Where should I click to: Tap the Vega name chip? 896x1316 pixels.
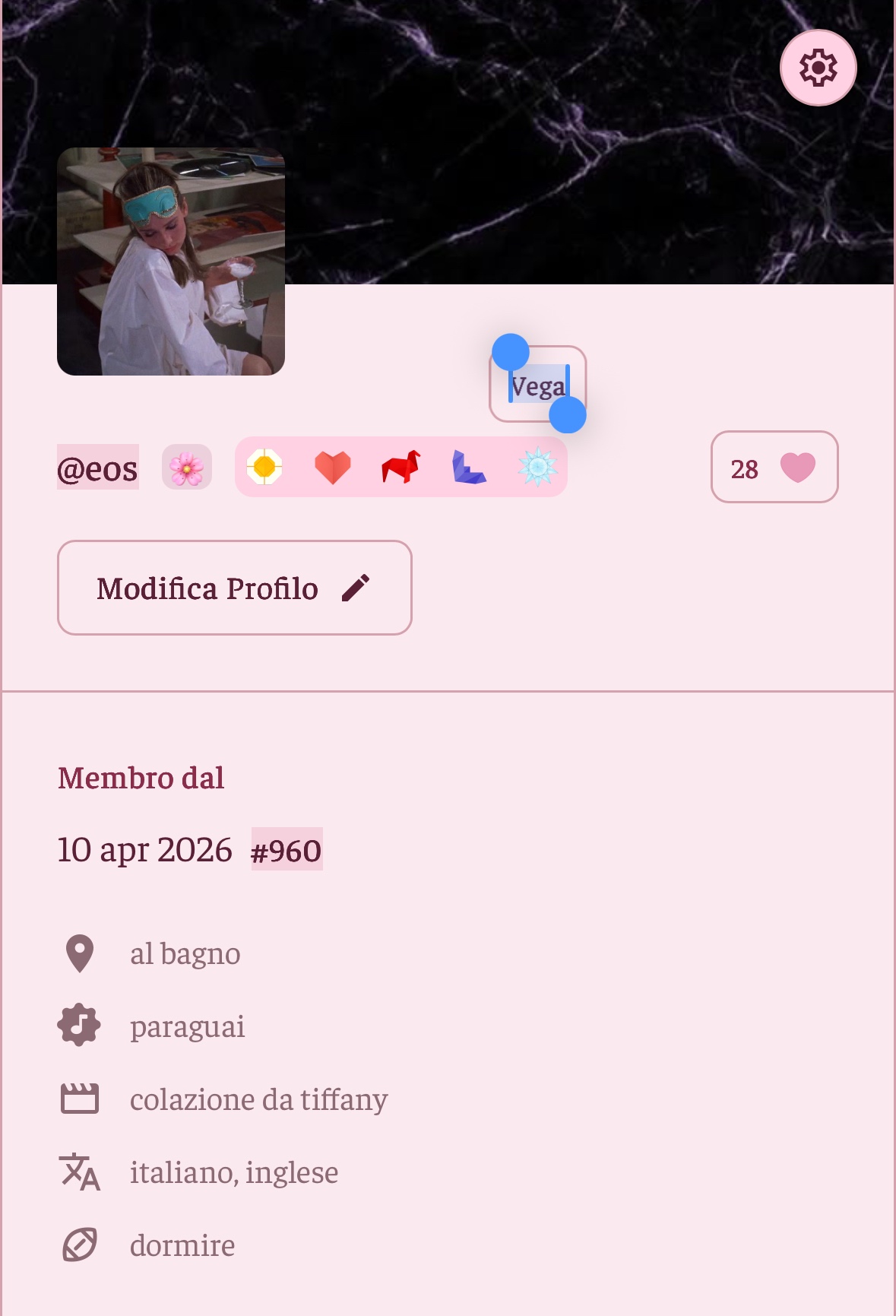538,384
